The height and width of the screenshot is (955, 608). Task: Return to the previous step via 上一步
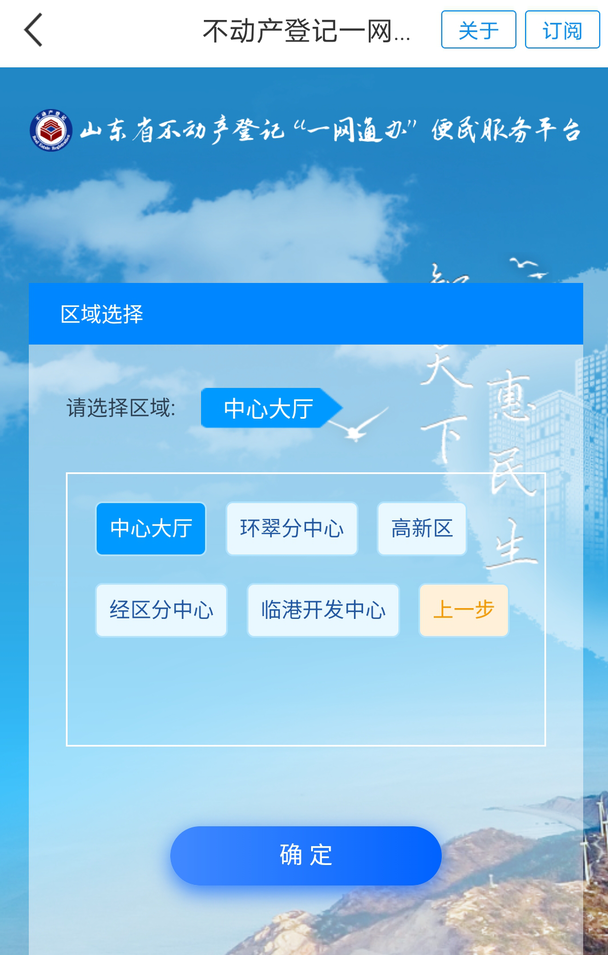click(x=463, y=610)
